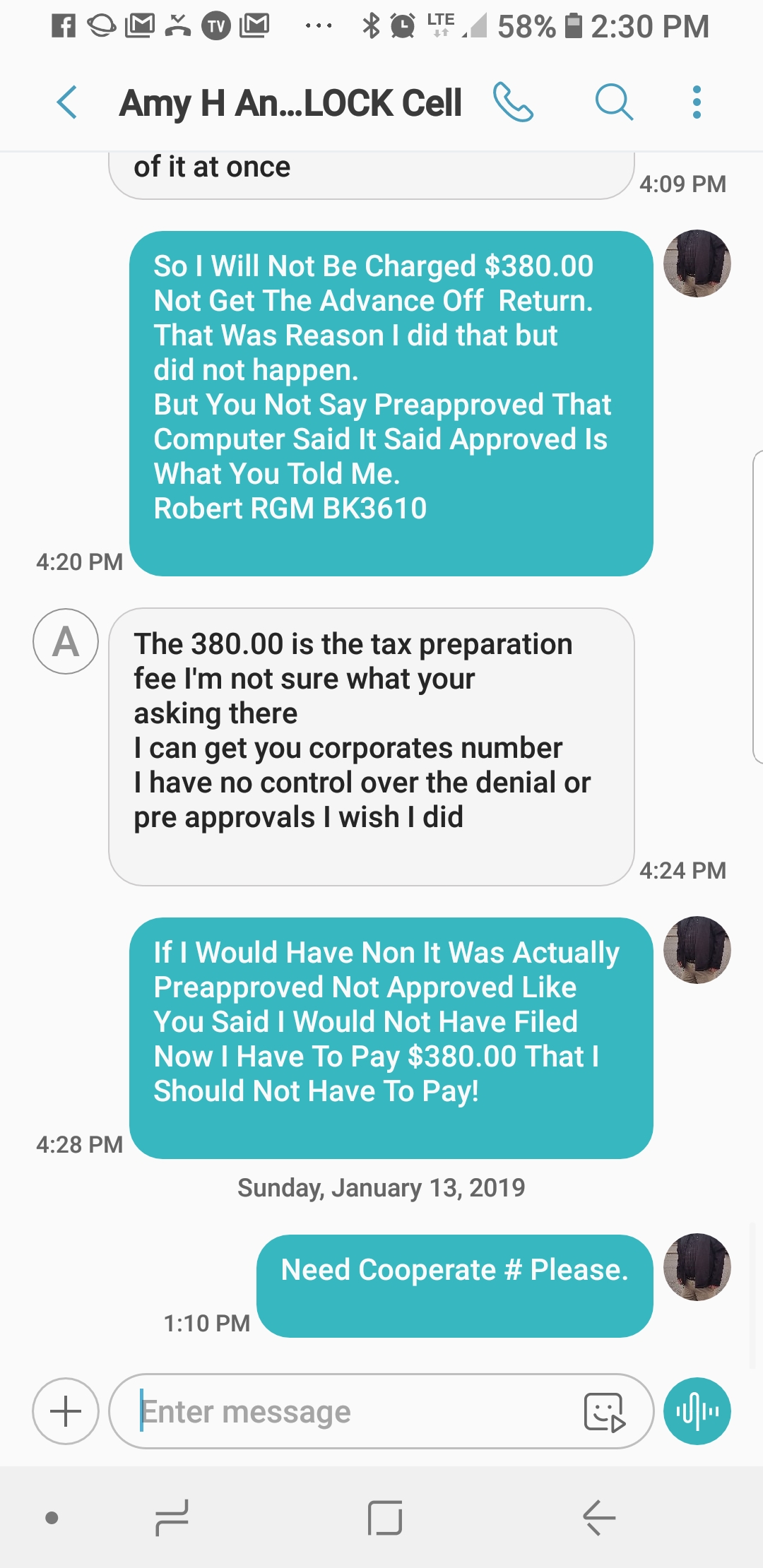Open Amy's contact avatar circle

click(65, 641)
